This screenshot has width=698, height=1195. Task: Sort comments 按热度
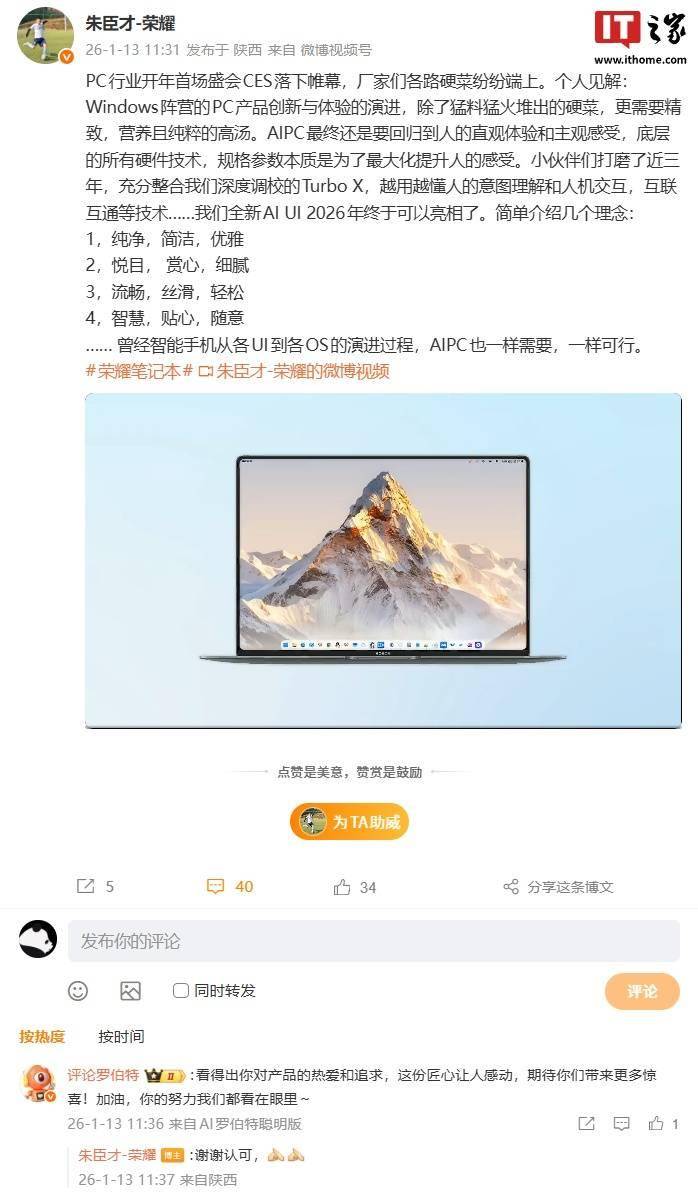tap(42, 1036)
